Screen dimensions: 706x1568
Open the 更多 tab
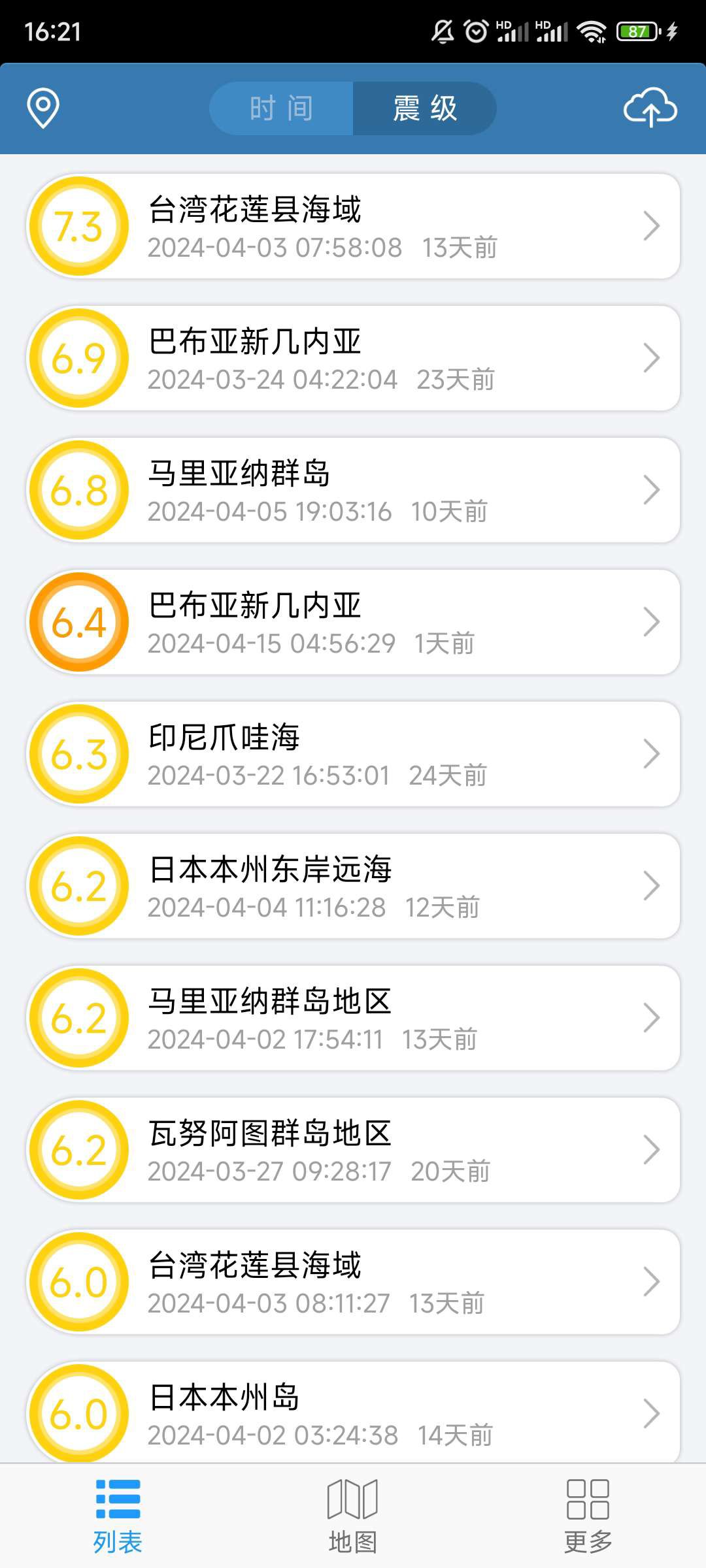tap(588, 1516)
